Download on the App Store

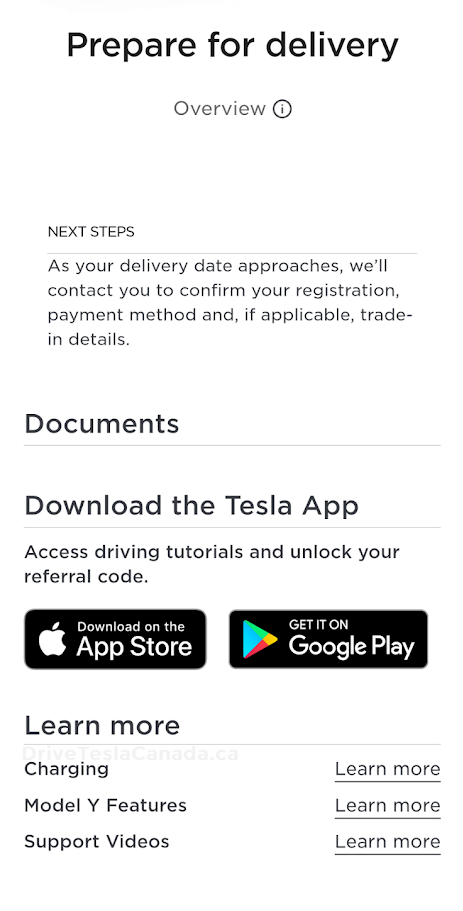click(x=115, y=639)
